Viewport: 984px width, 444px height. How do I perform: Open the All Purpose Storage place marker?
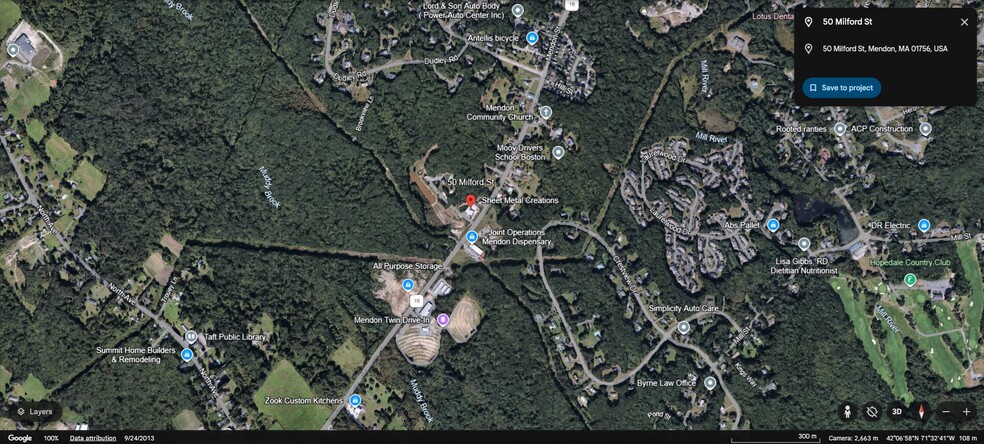tap(408, 285)
